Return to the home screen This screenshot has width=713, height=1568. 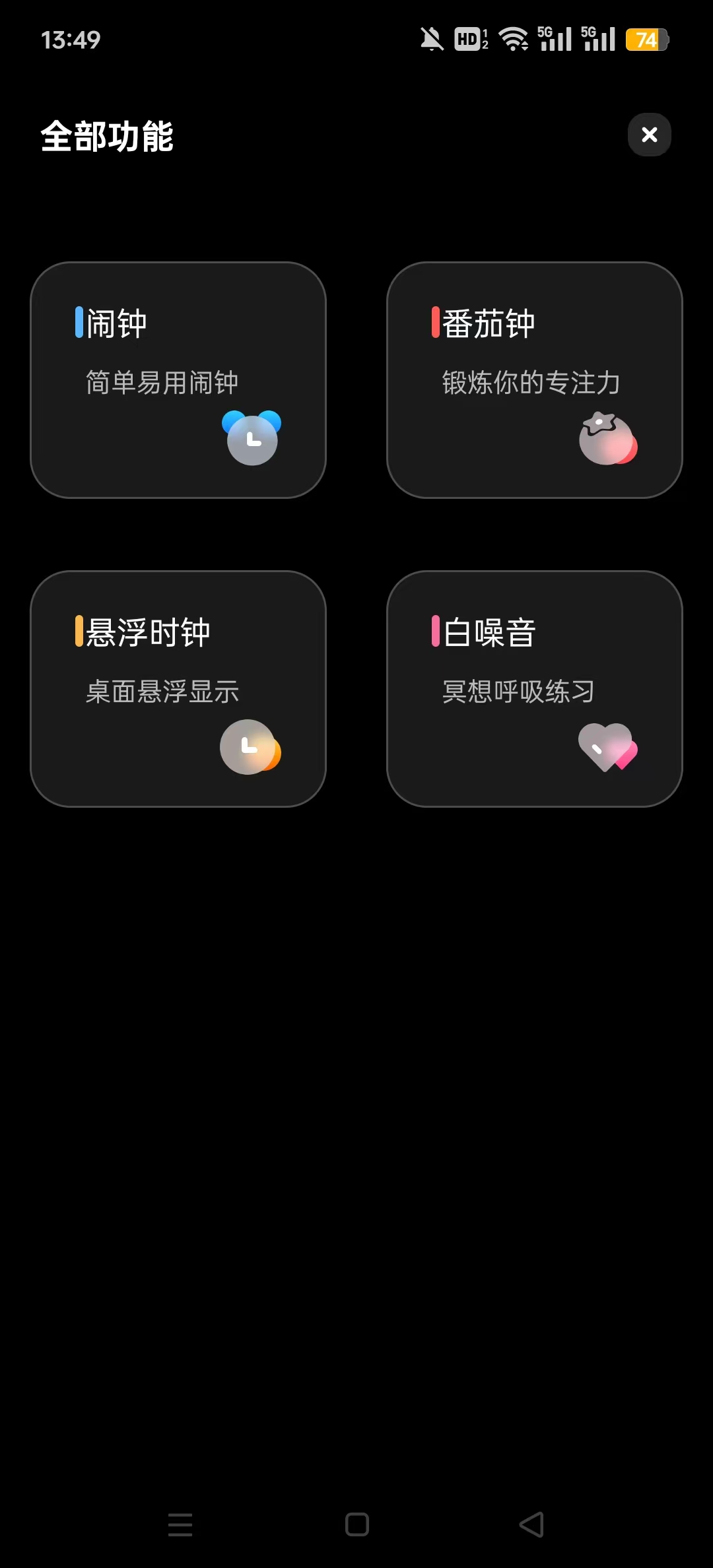click(x=357, y=1524)
